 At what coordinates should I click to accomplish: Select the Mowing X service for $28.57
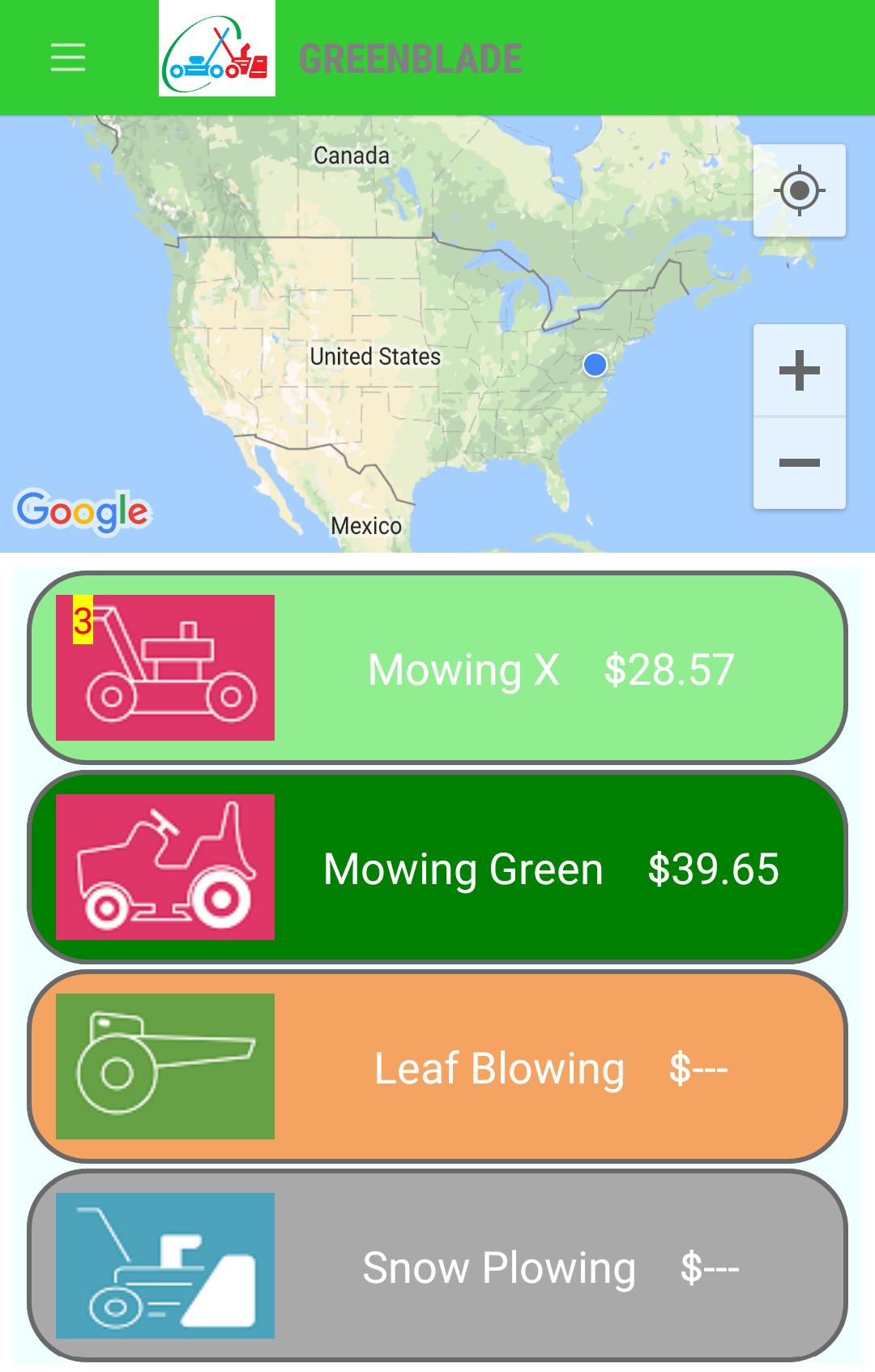437,668
